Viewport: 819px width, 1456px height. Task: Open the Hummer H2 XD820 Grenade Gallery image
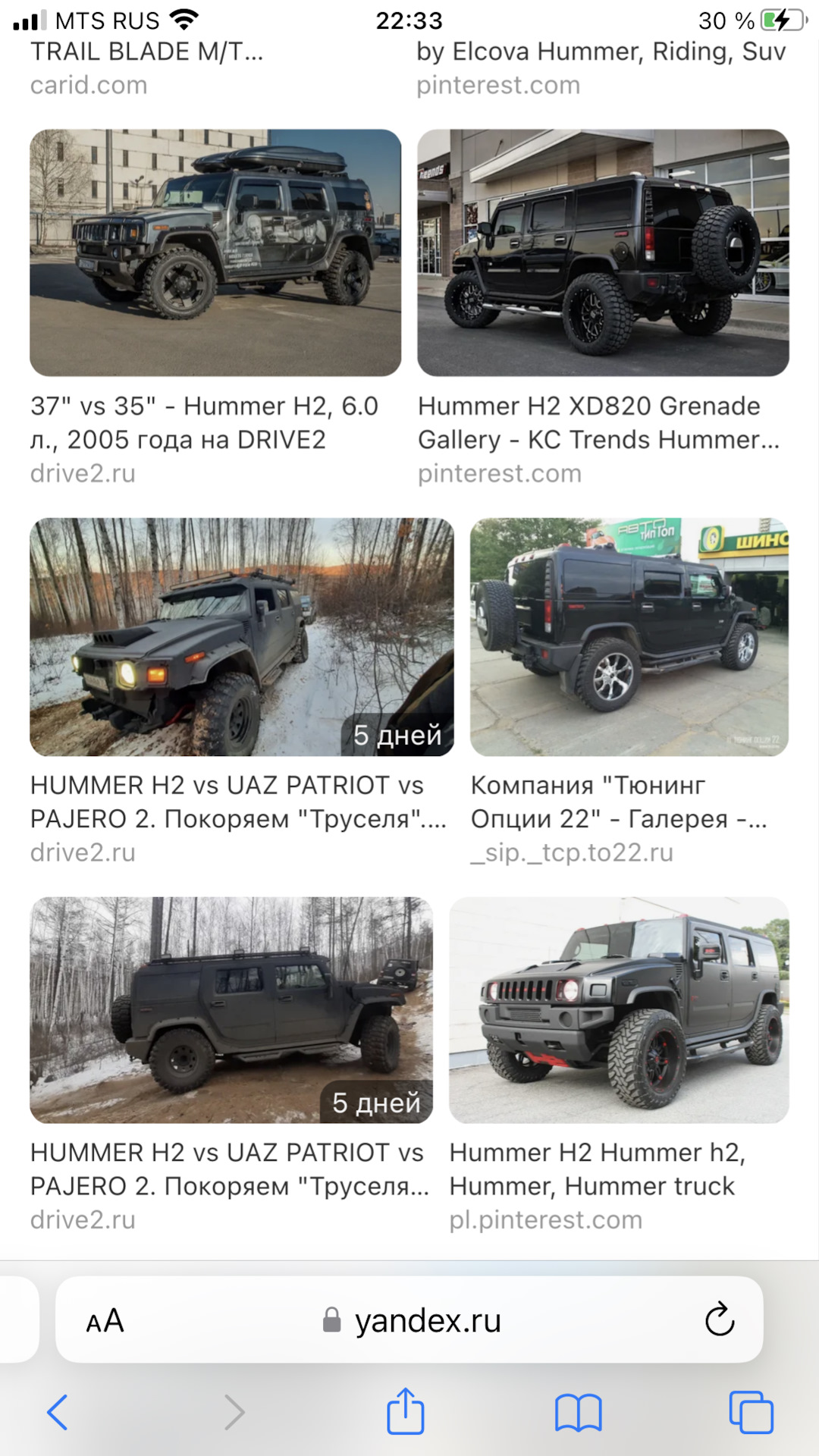(x=603, y=253)
